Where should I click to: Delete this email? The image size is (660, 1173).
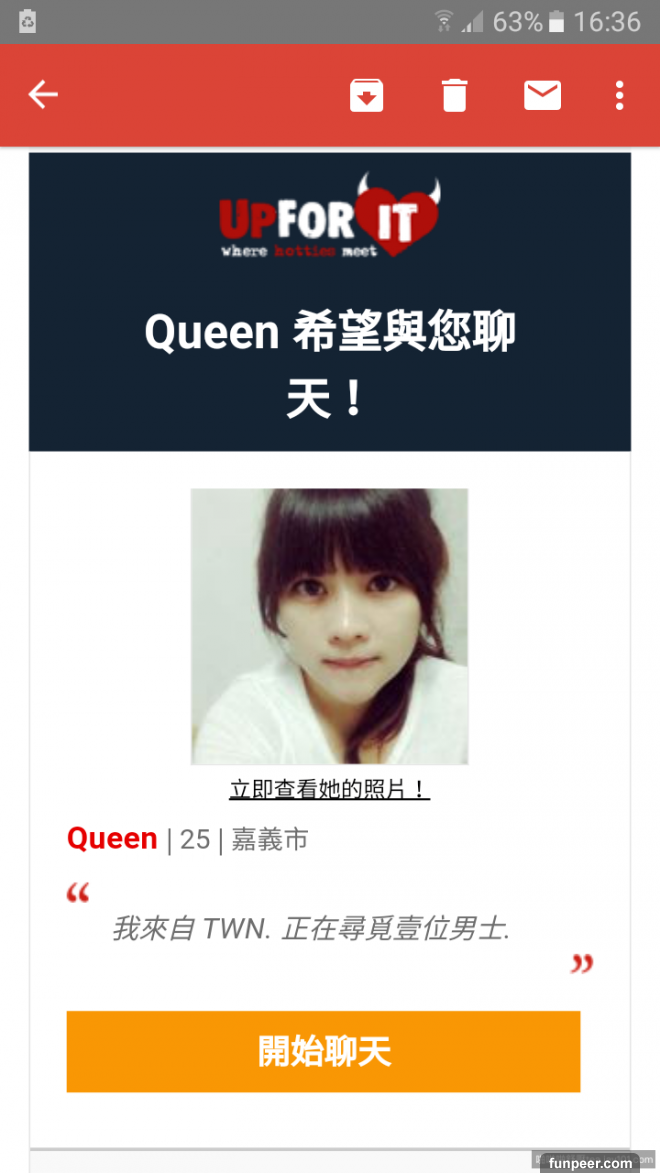[x=454, y=95]
